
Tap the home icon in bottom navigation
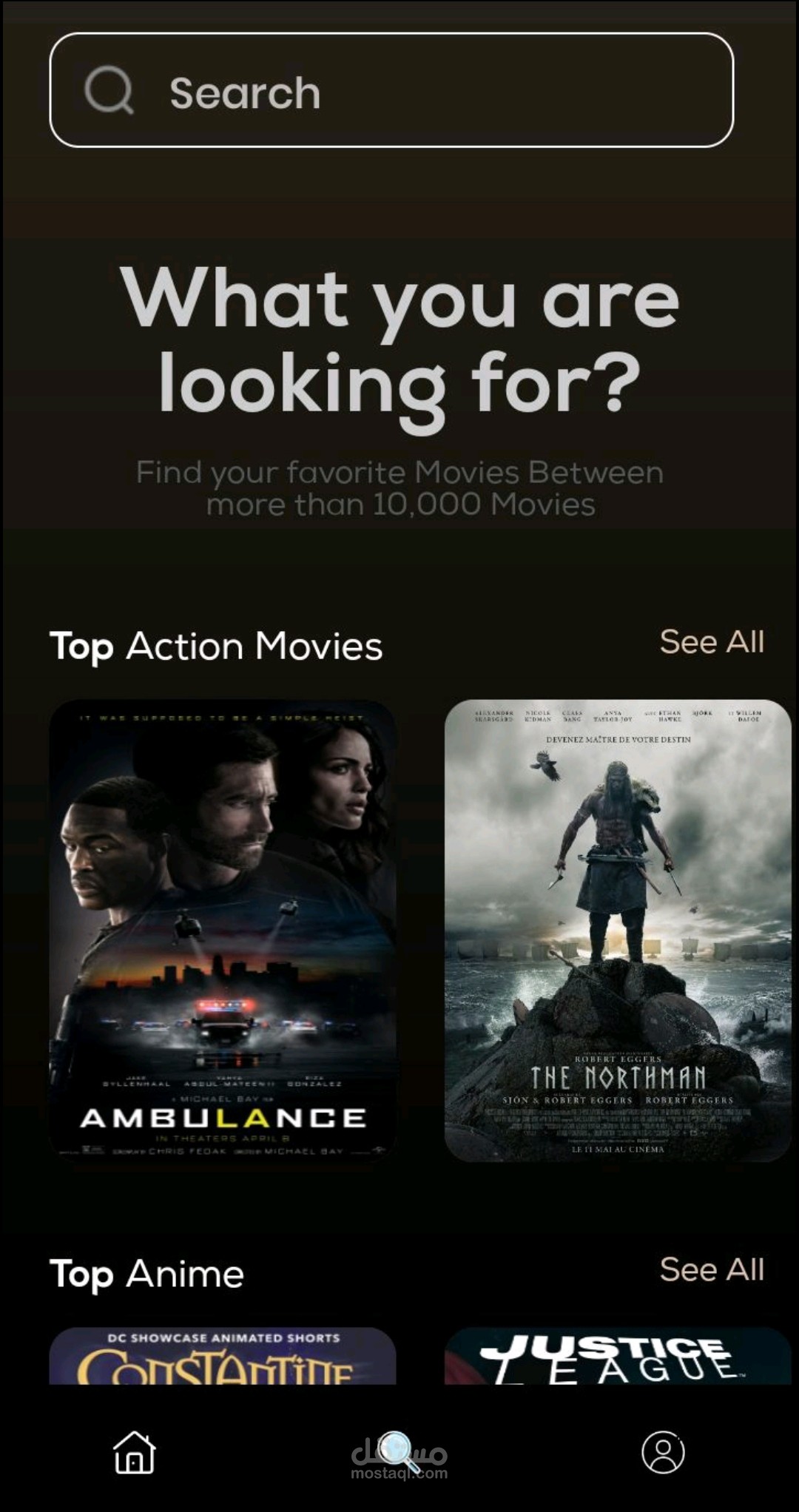tap(133, 1452)
